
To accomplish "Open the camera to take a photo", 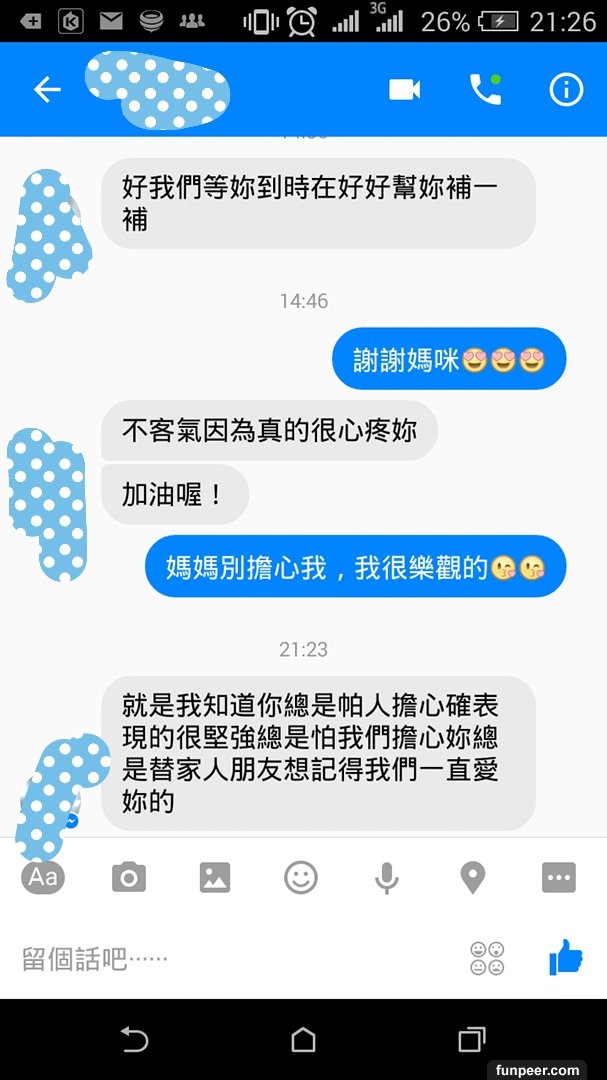I will [x=128, y=878].
